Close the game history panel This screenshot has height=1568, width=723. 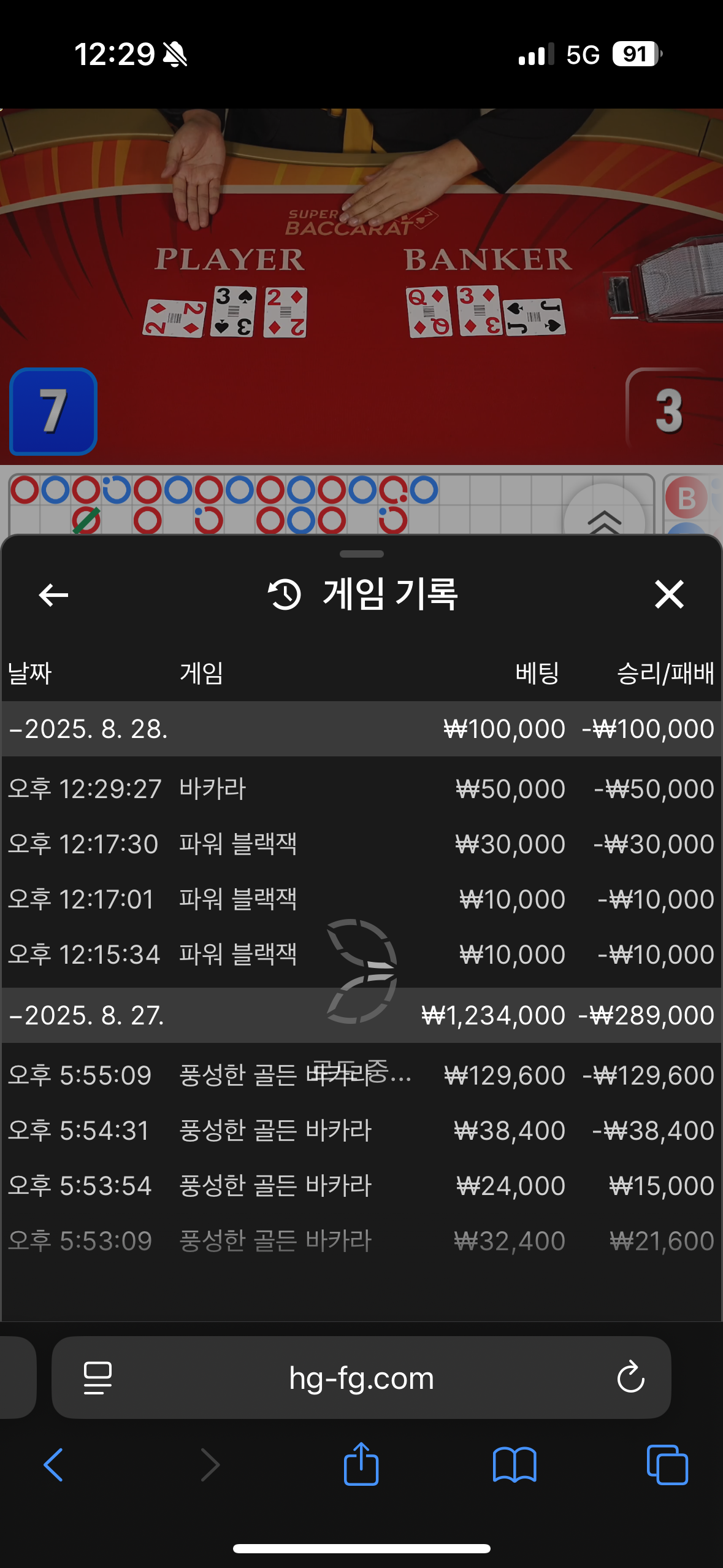[x=669, y=594]
